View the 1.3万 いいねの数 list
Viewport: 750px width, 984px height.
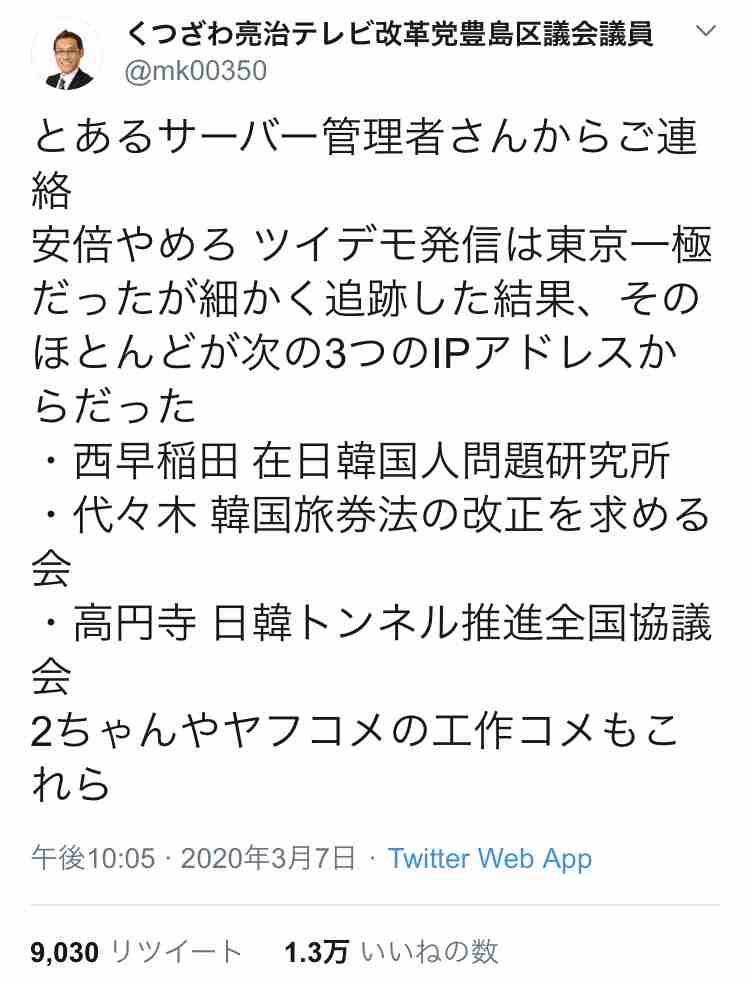pyautogui.click(x=391, y=951)
